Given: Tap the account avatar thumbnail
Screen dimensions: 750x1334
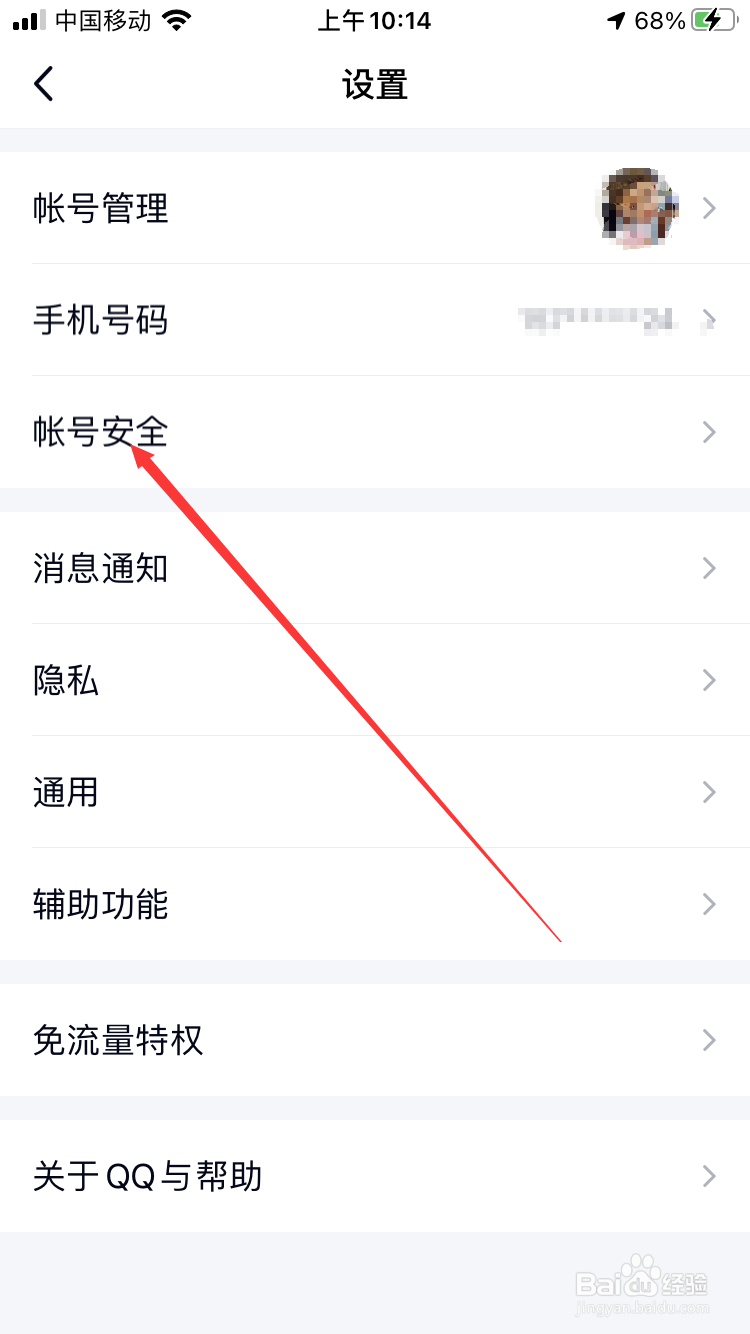Looking at the screenshot, I should click(638, 208).
